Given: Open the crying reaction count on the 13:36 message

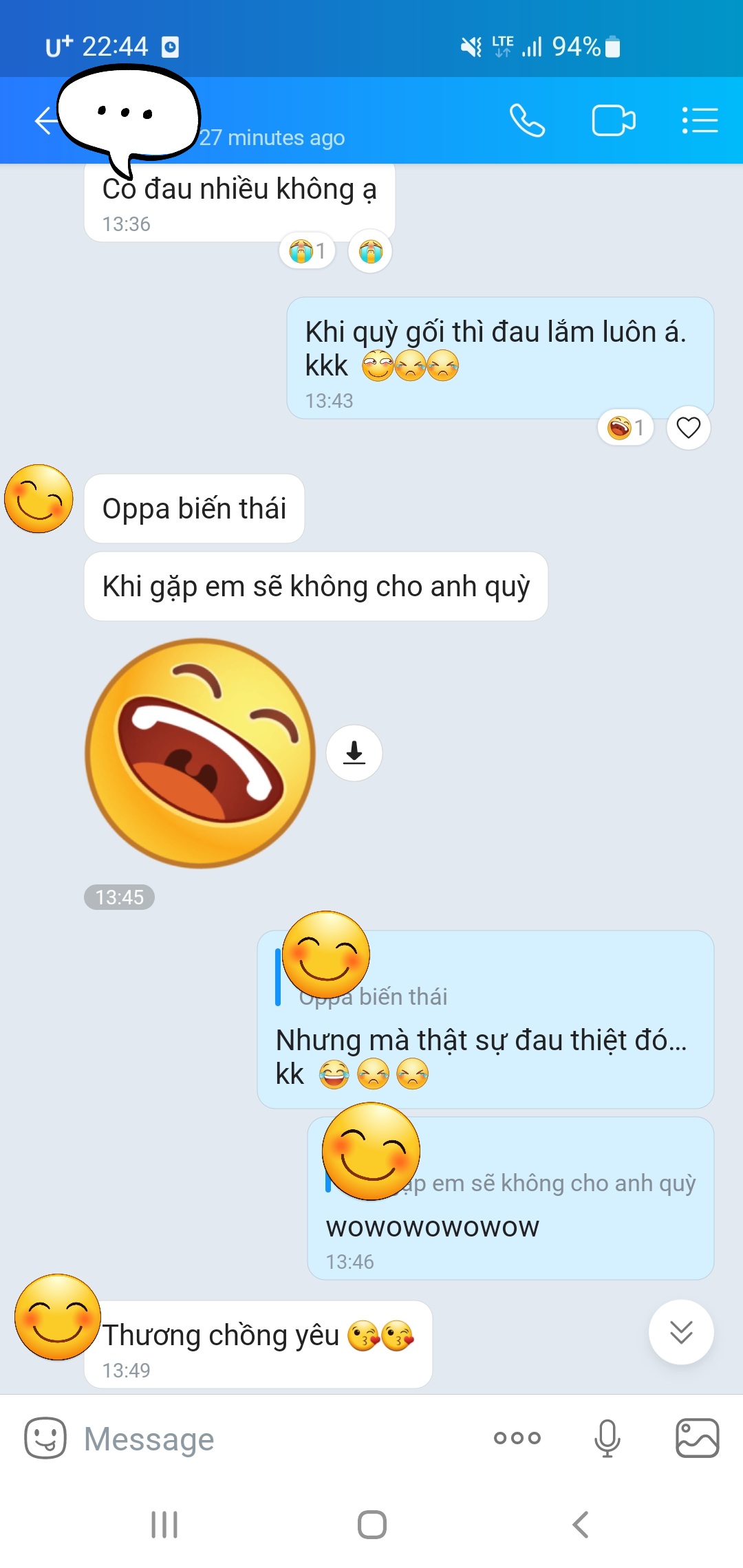Looking at the screenshot, I should coord(308,252).
